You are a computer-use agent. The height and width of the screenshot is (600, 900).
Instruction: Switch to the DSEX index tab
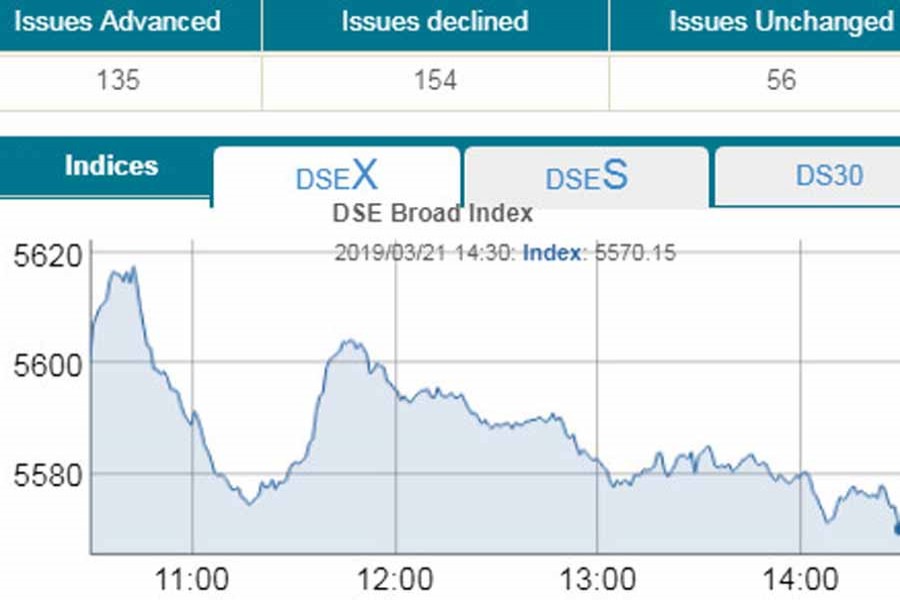click(x=337, y=176)
